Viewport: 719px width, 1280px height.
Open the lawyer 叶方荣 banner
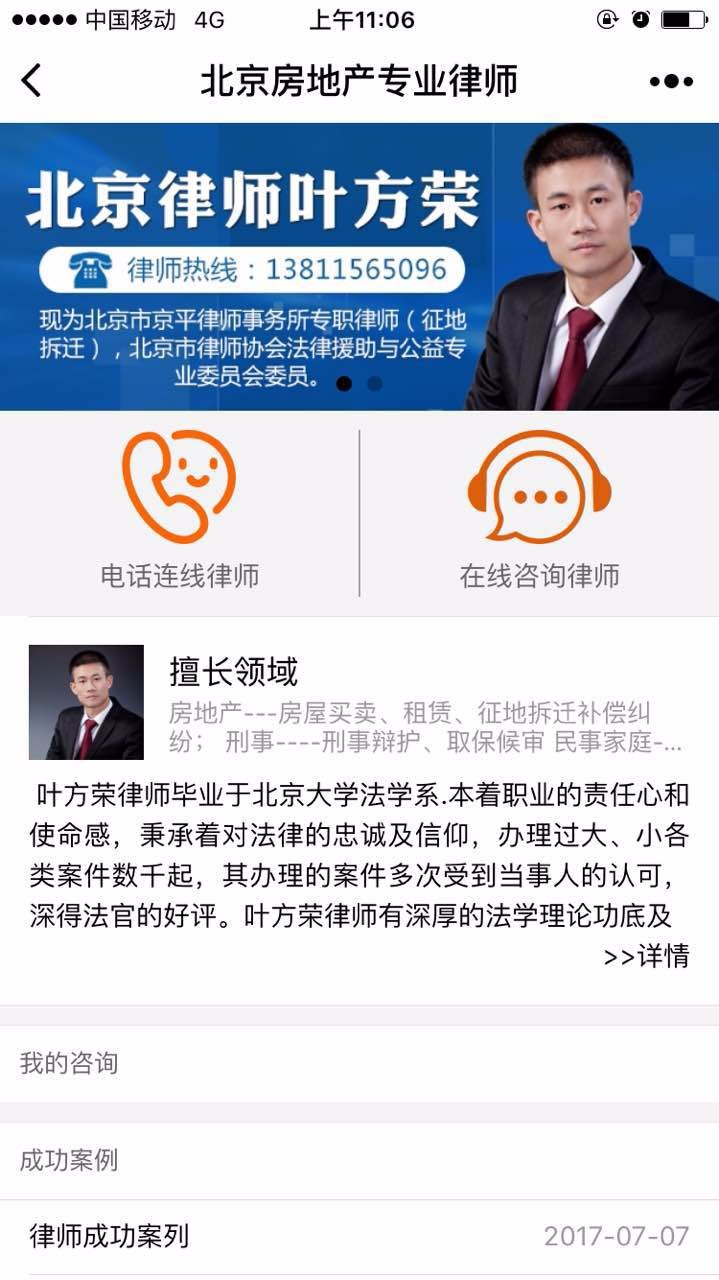point(359,266)
